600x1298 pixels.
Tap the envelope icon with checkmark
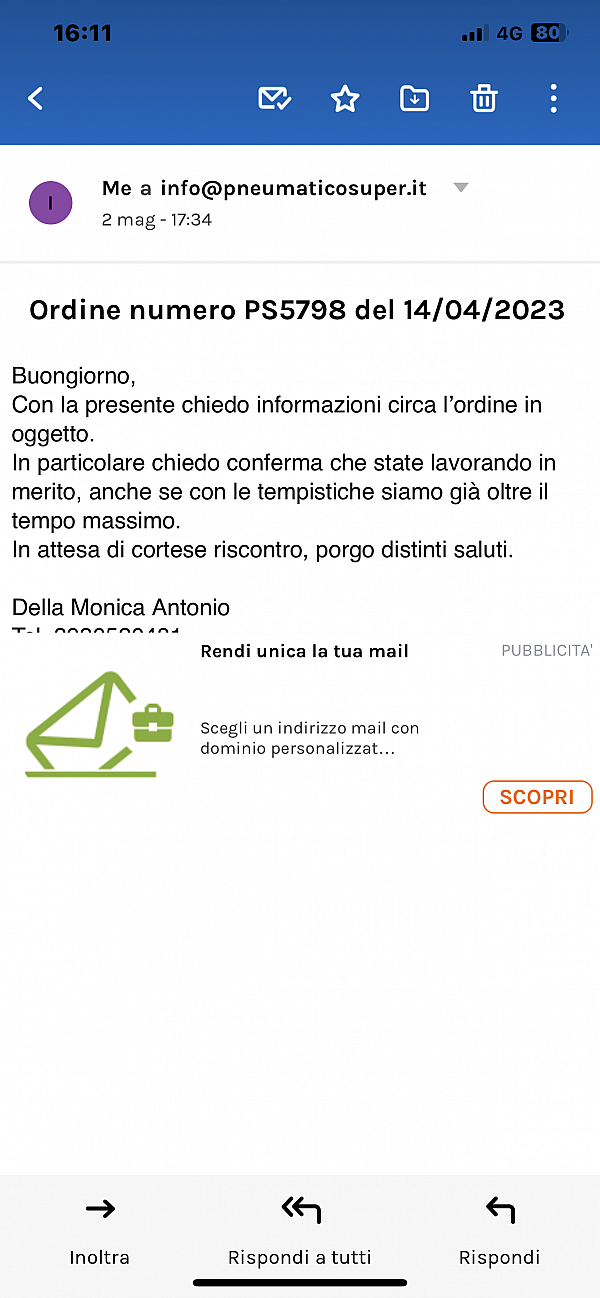[274, 98]
